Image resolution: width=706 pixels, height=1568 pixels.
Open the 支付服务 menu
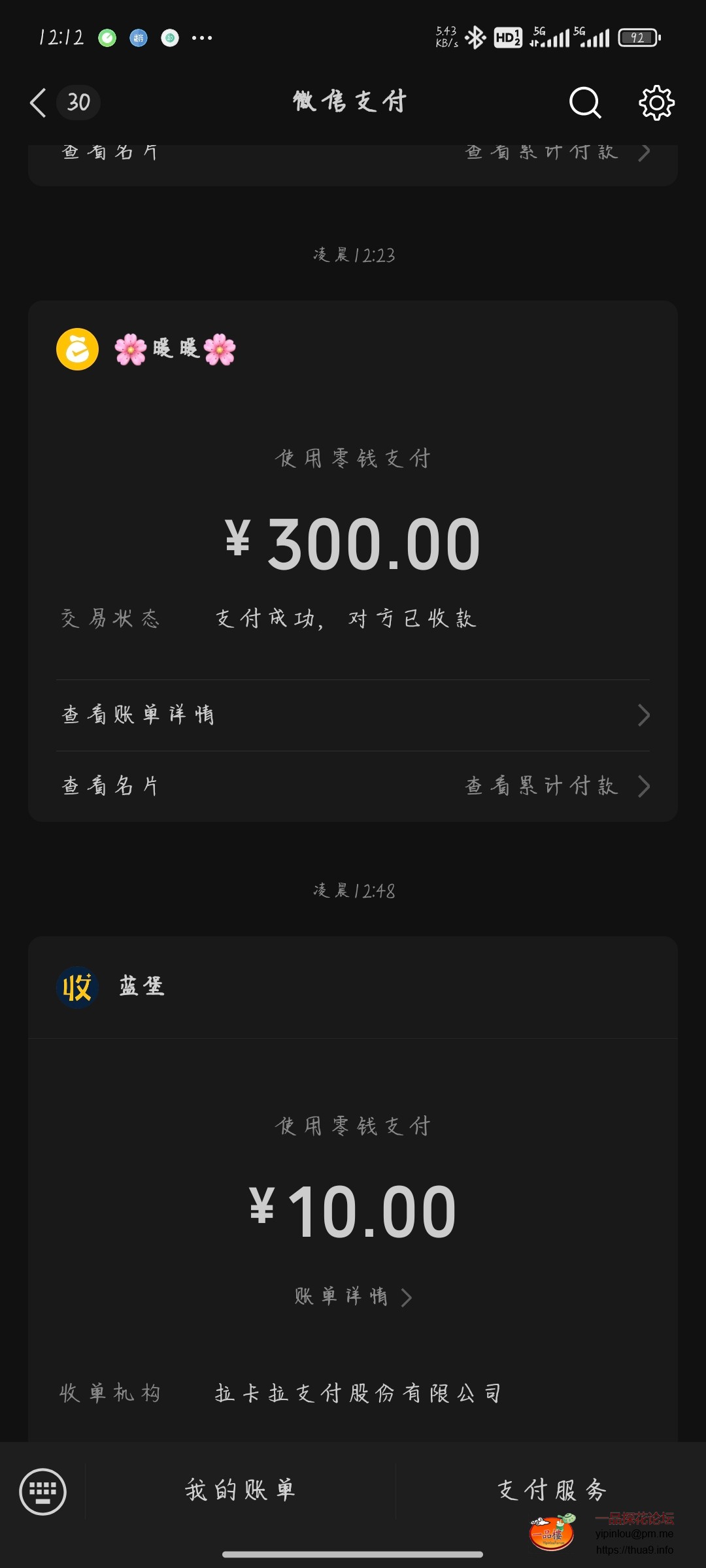coord(552,1490)
